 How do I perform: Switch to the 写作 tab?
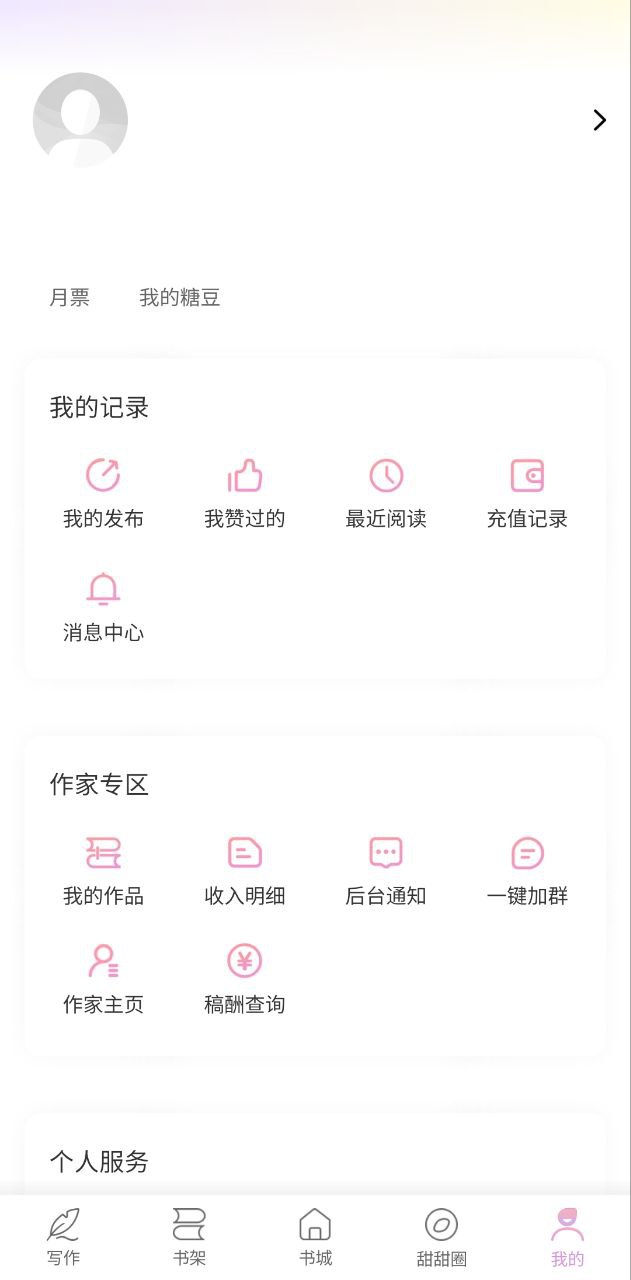pyautogui.click(x=63, y=1237)
